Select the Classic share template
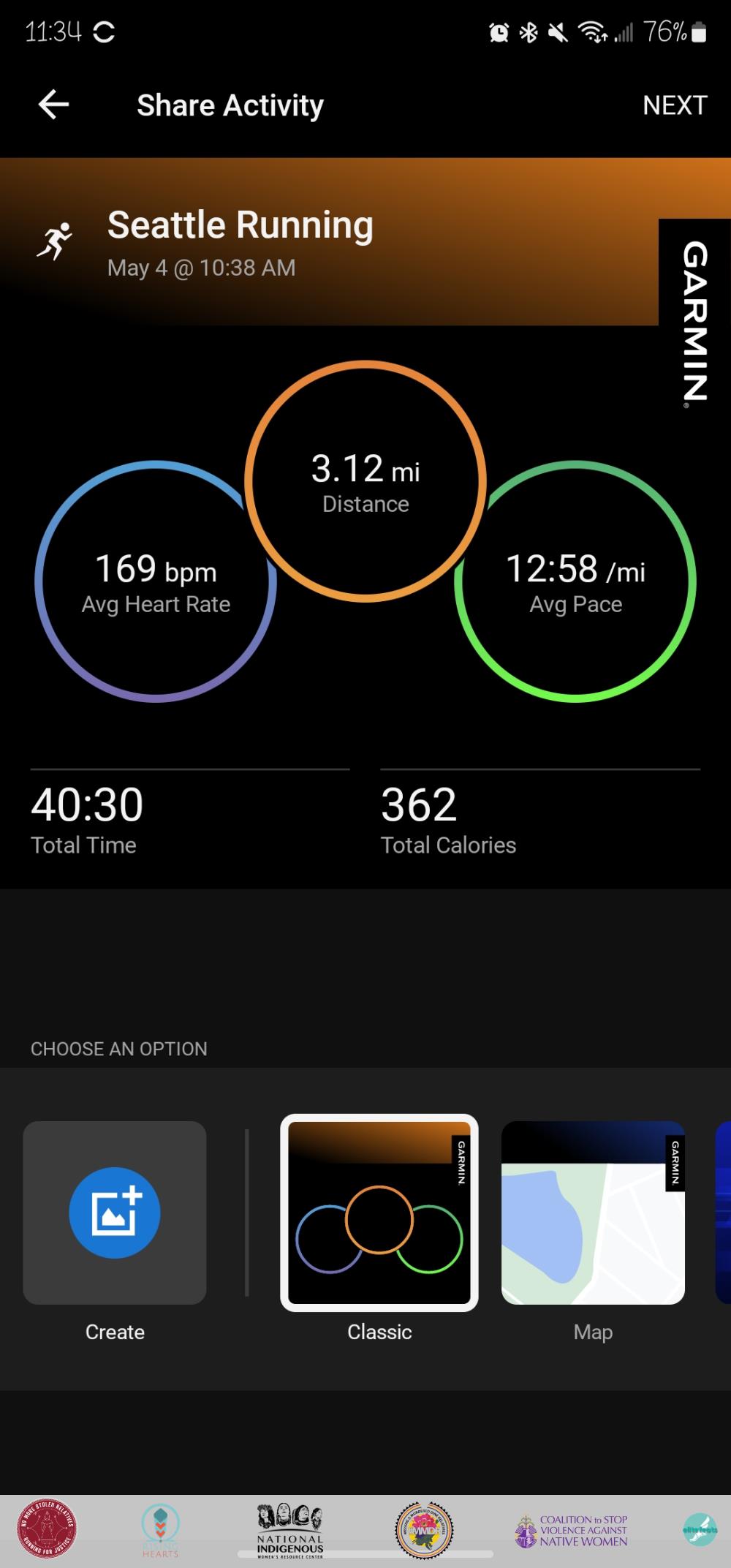The height and width of the screenshot is (1568, 731). pyautogui.click(x=379, y=1213)
